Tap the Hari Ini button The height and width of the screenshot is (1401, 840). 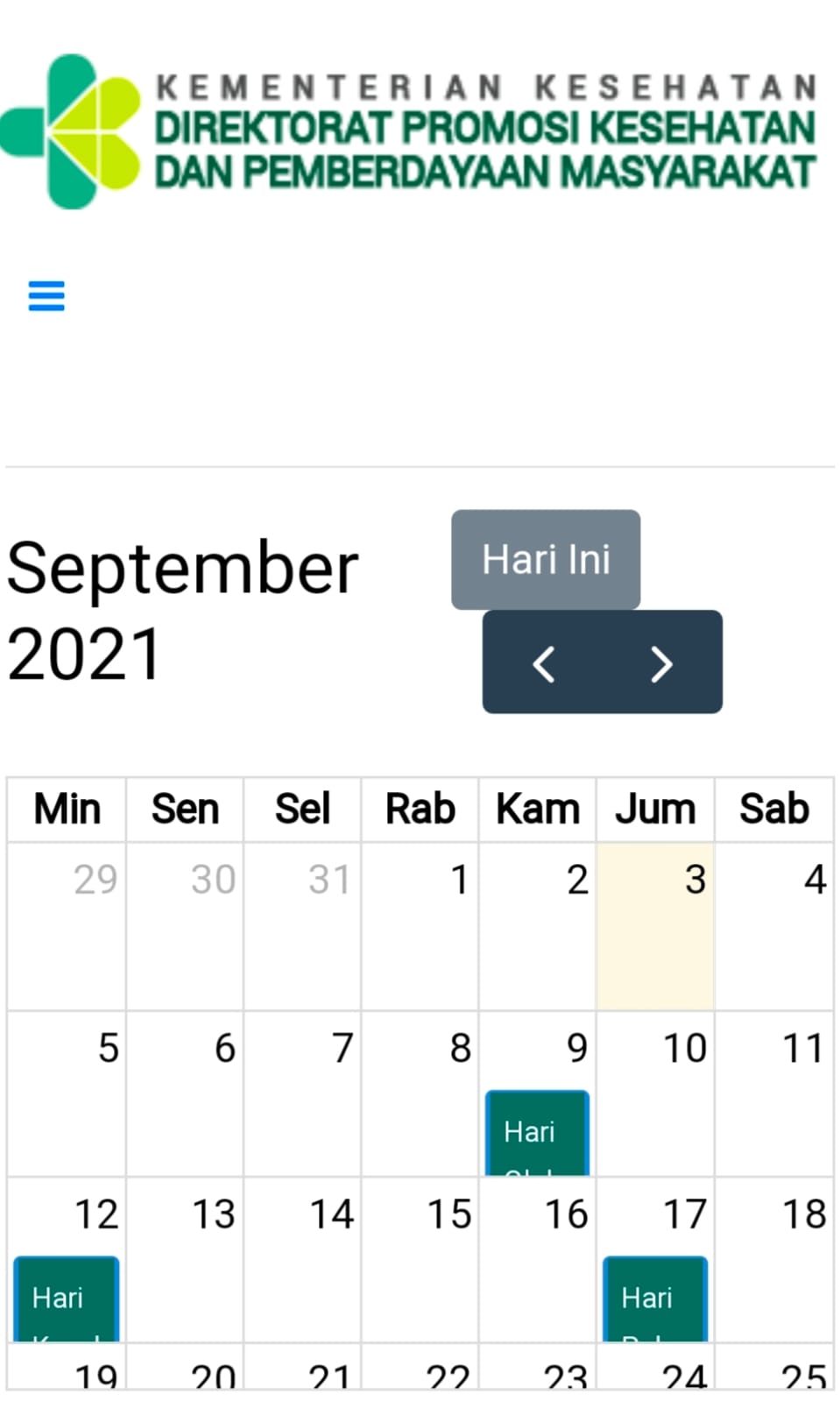pos(546,559)
